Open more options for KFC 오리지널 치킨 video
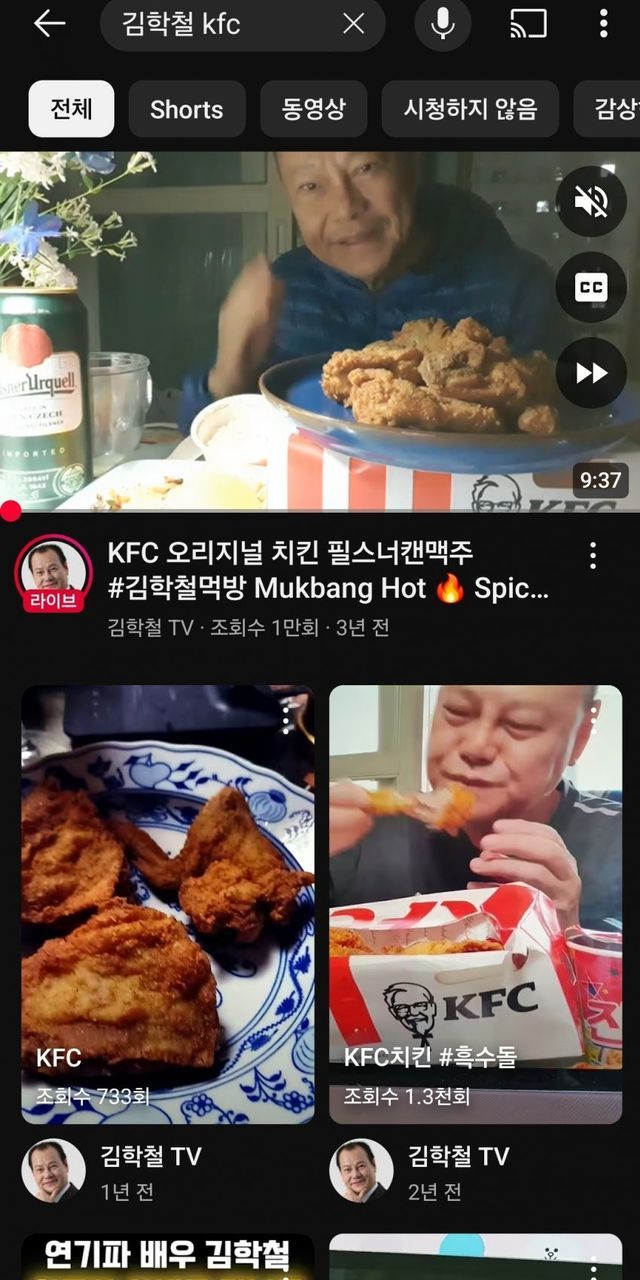This screenshot has height=1280, width=640. click(x=593, y=556)
